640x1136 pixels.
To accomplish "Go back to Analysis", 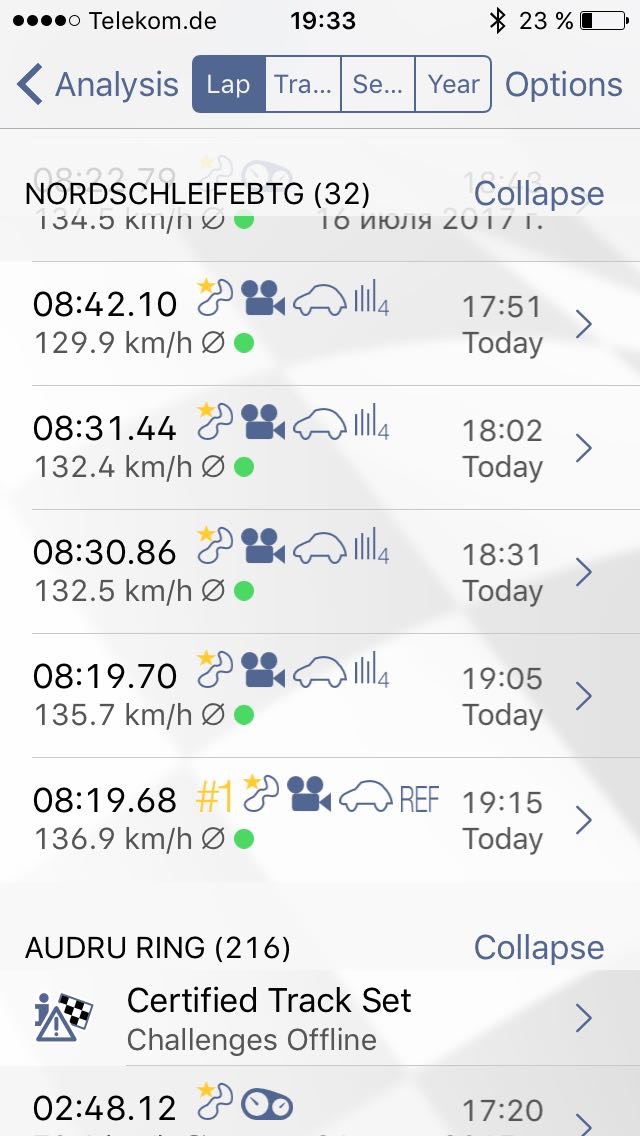I will tap(97, 84).
